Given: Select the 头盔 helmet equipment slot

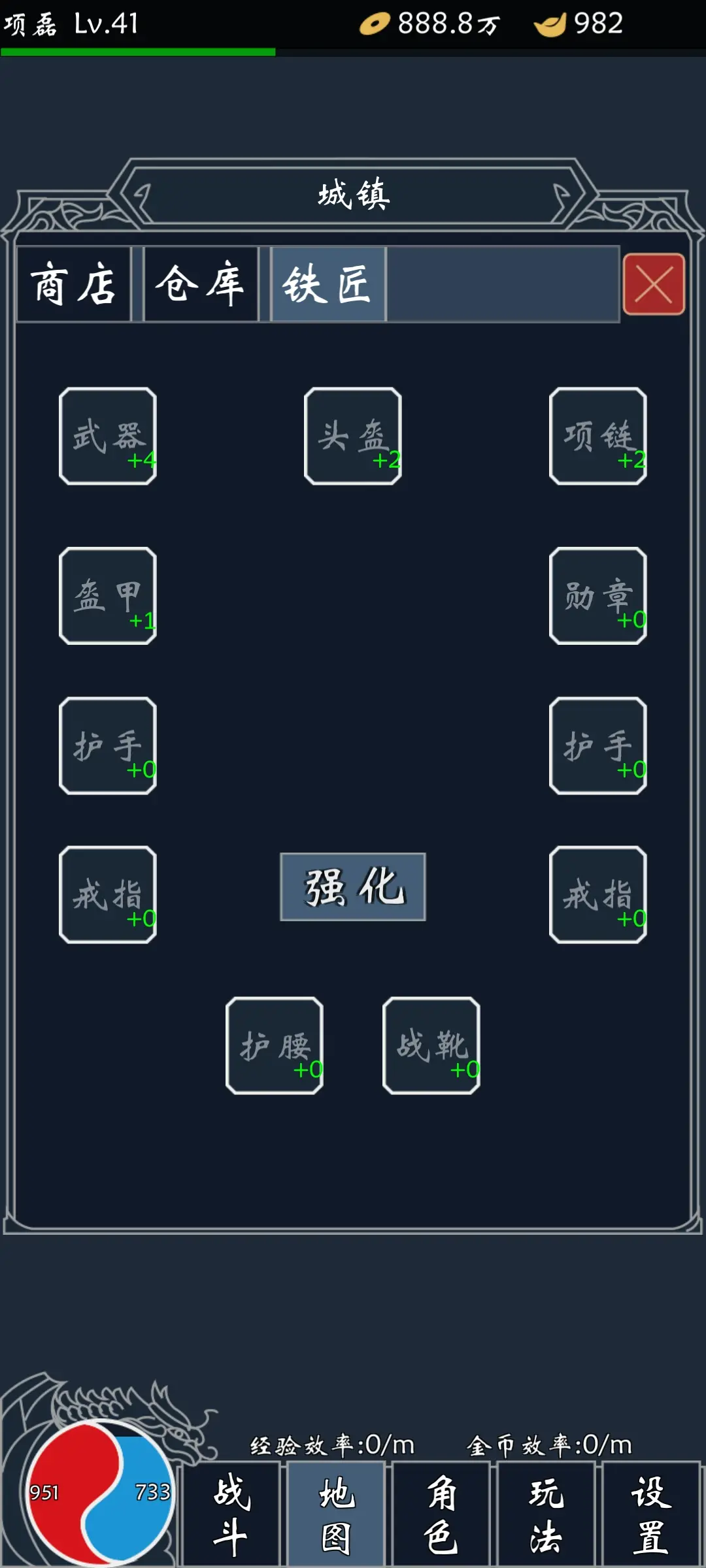Looking at the screenshot, I should [x=352, y=436].
